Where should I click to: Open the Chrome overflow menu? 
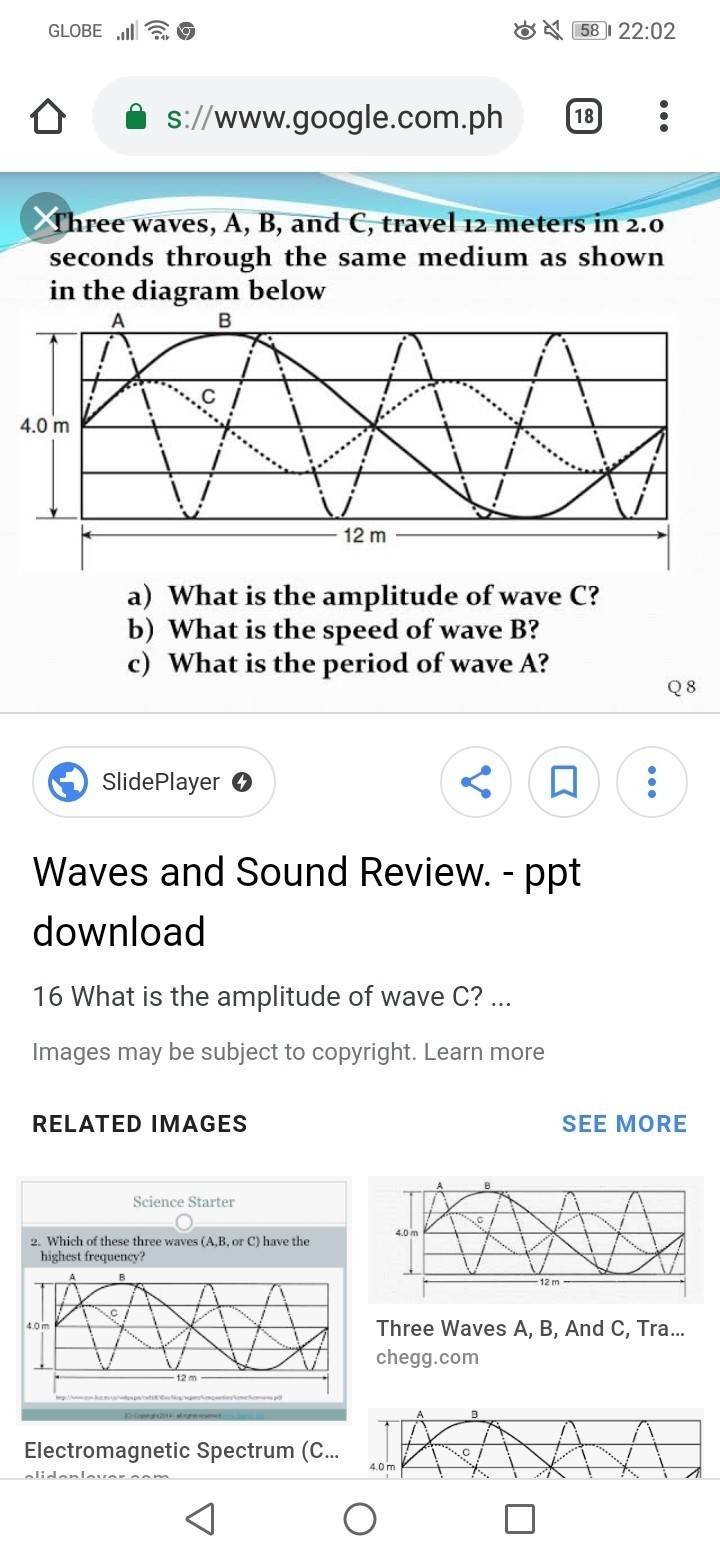pyautogui.click(x=663, y=118)
